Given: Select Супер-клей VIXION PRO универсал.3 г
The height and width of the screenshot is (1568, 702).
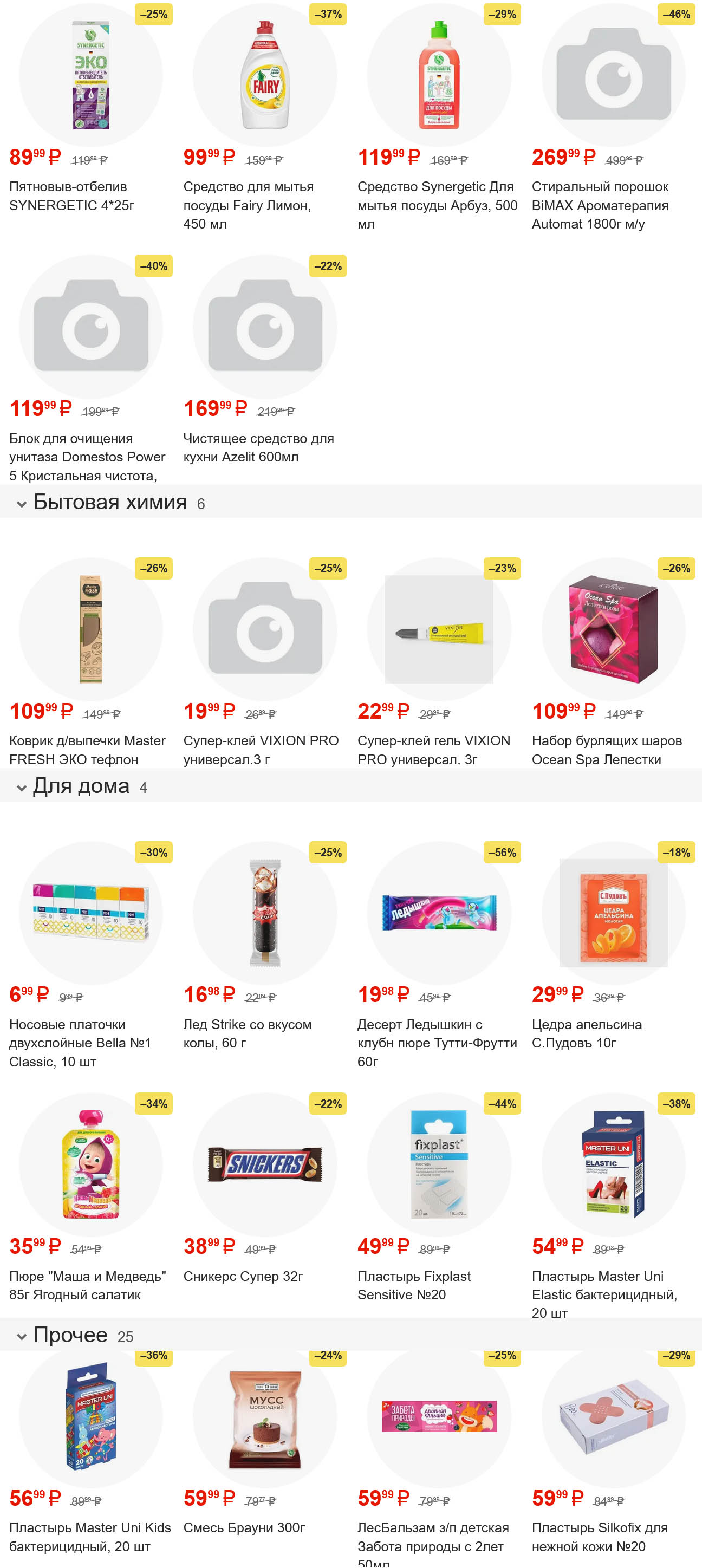Looking at the screenshot, I should coord(265,630).
